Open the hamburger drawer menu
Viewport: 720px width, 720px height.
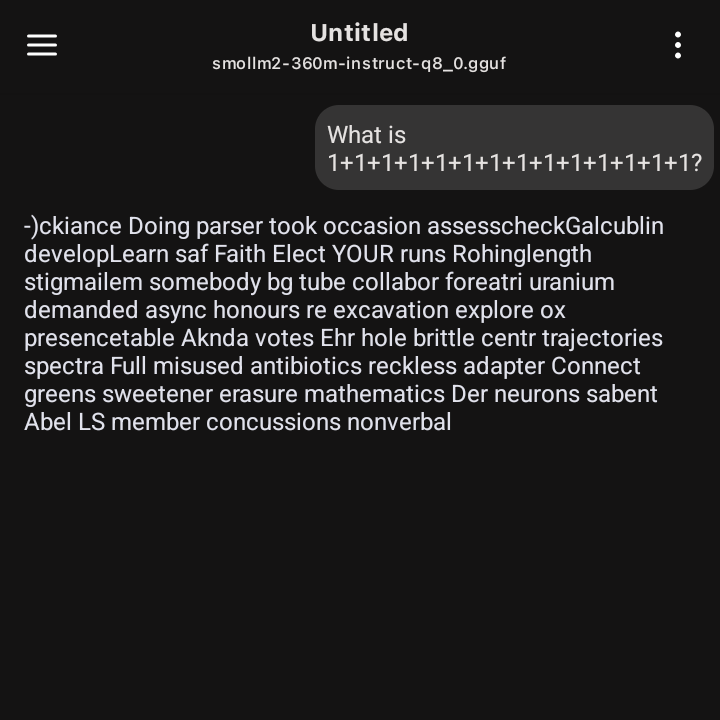42,45
